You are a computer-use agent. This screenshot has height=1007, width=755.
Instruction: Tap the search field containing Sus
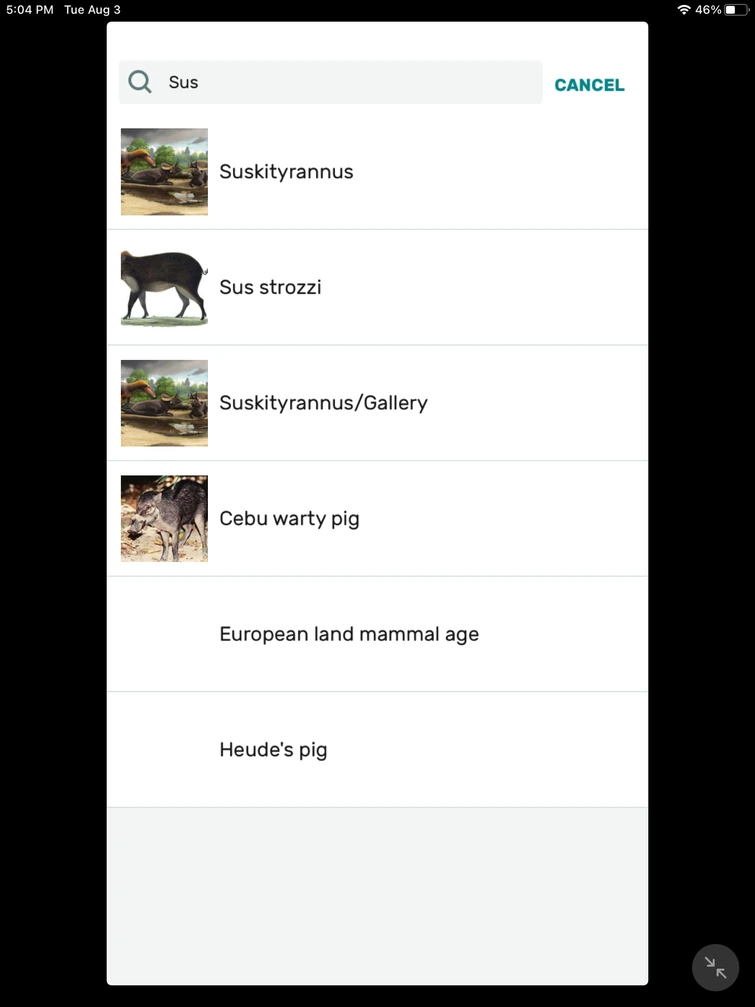340,83
